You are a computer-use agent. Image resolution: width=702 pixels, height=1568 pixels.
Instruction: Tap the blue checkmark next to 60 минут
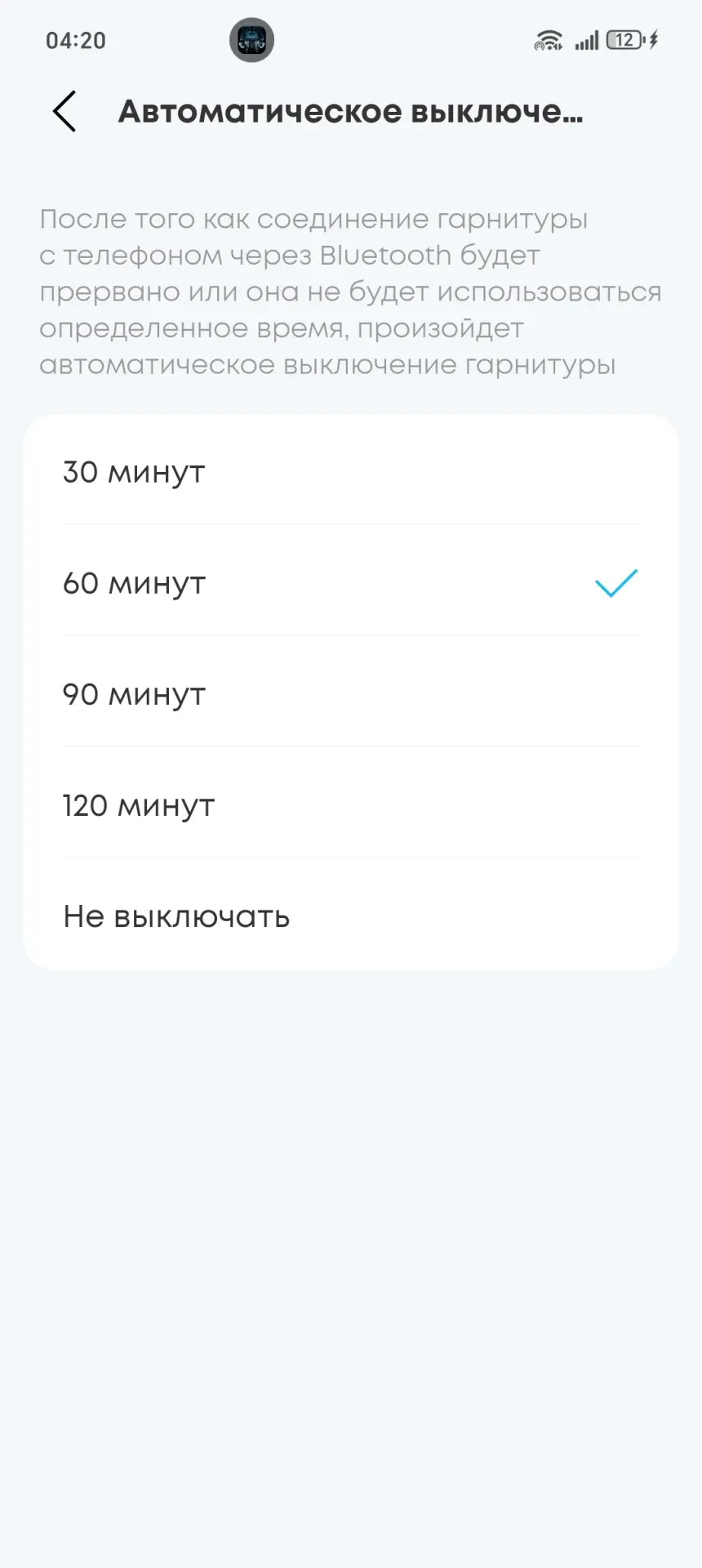(614, 582)
